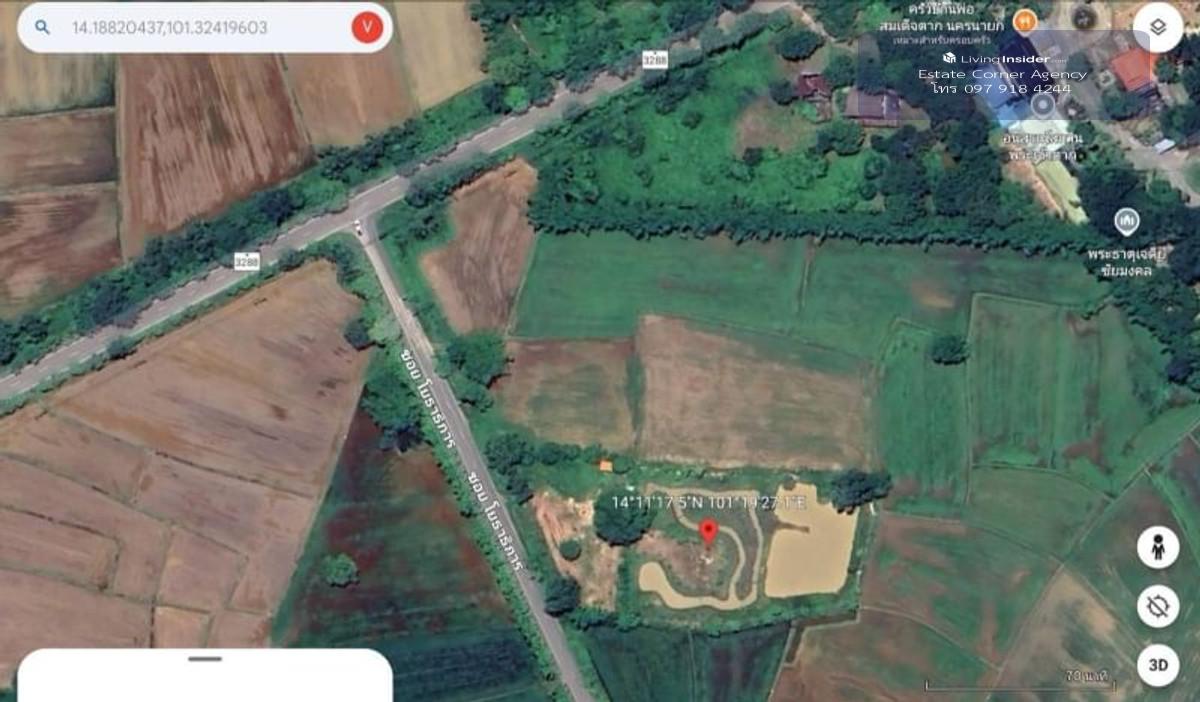1200x702 pixels.
Task: Open the map layers selector
Action: tap(1157, 27)
